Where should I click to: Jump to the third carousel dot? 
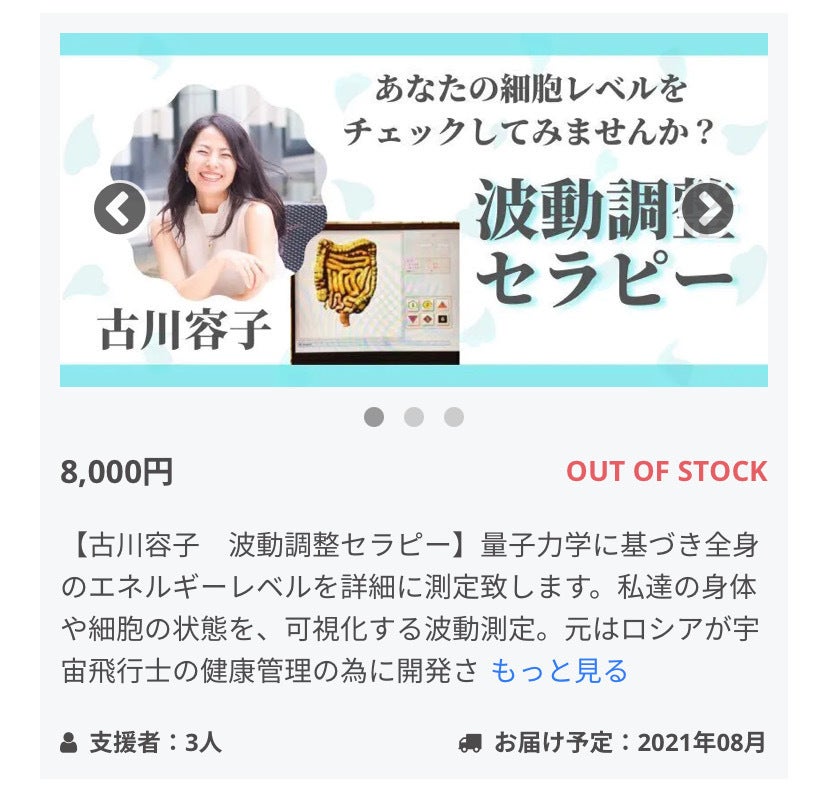click(454, 417)
